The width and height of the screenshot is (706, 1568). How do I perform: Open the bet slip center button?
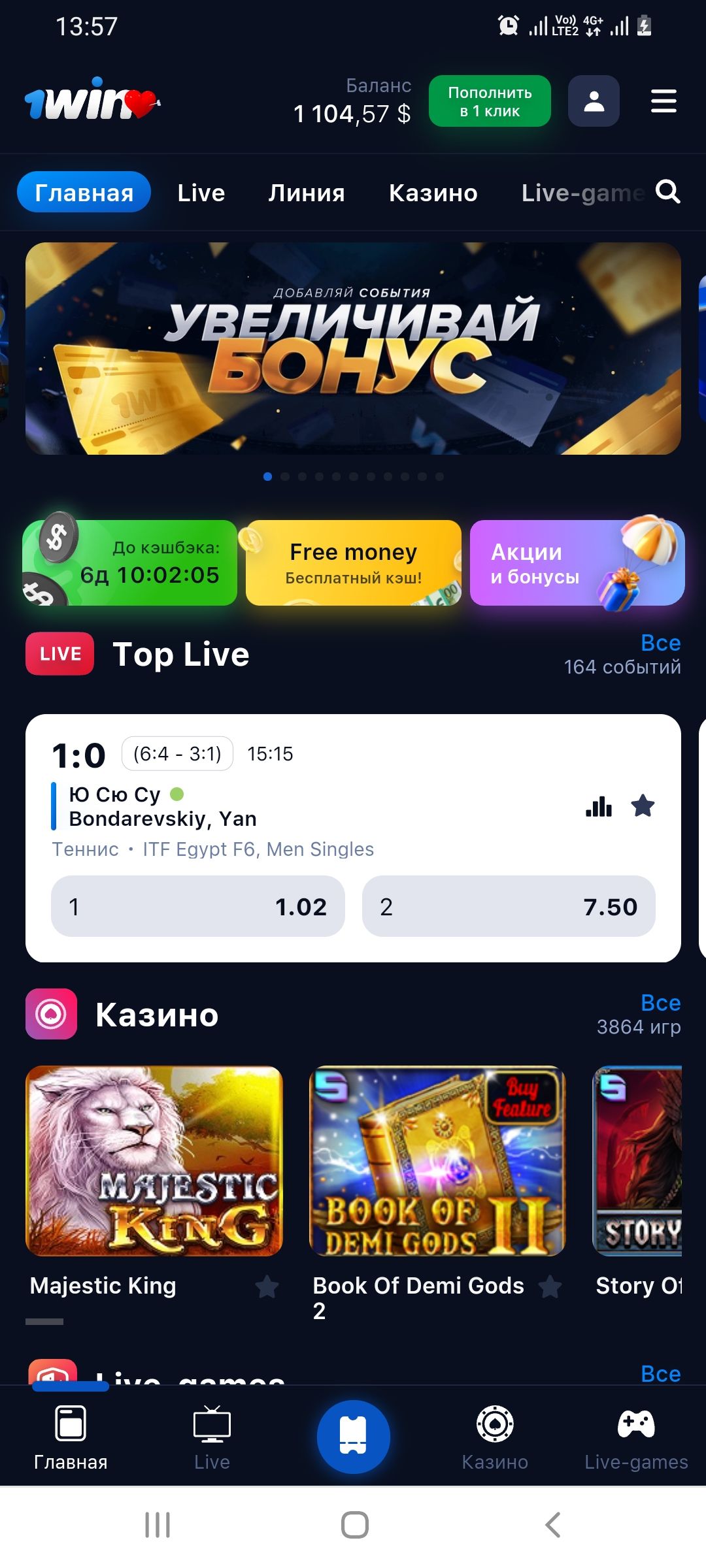(x=354, y=1437)
